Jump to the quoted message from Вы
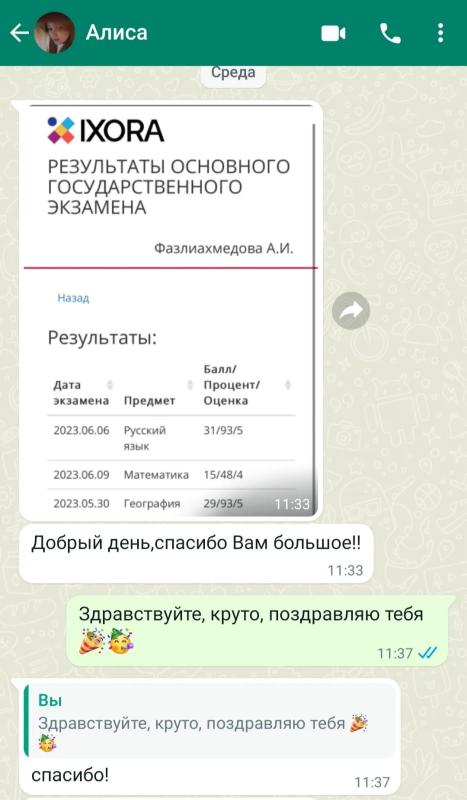Screen dimensions: 467x800 (210, 720)
